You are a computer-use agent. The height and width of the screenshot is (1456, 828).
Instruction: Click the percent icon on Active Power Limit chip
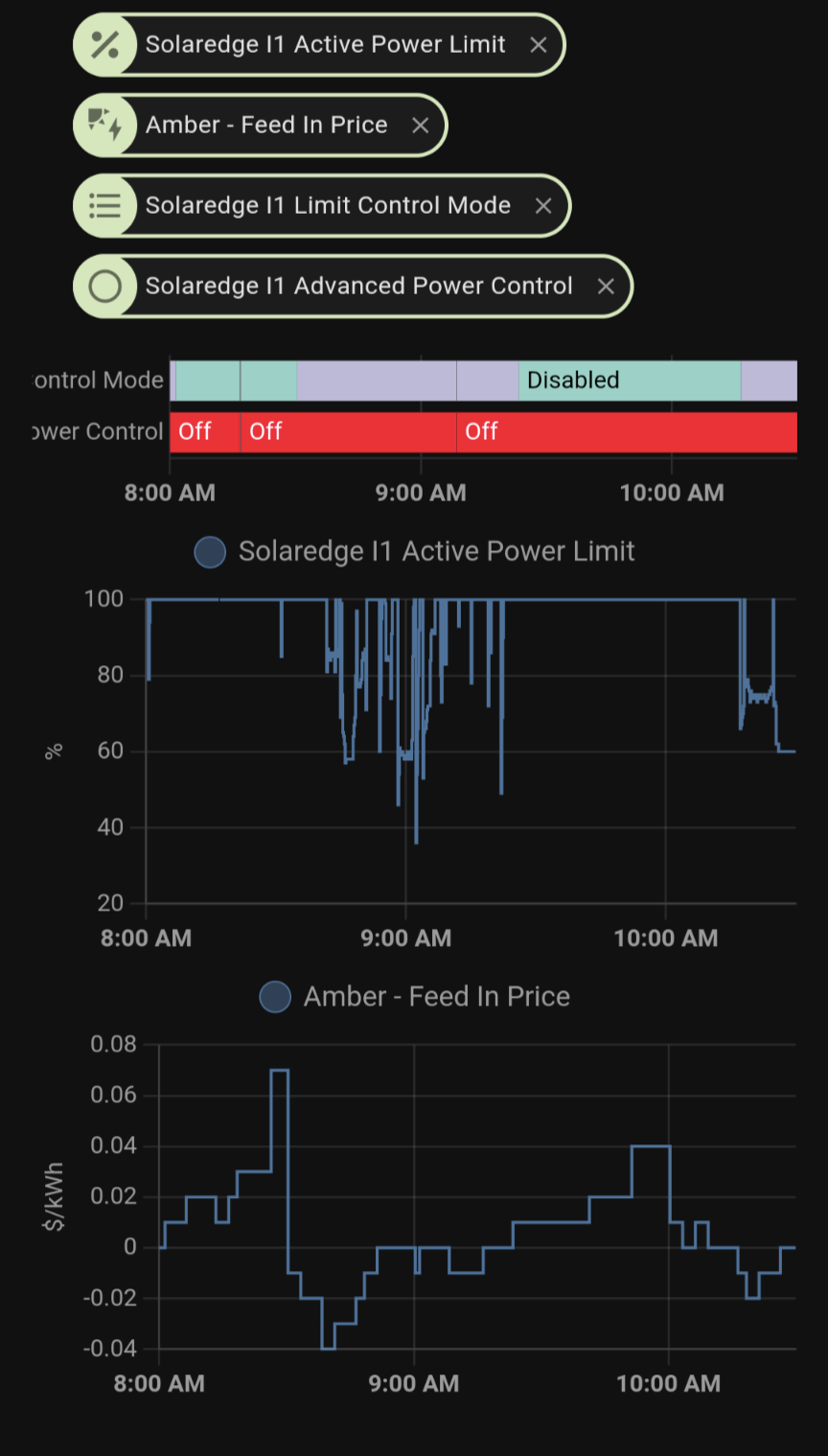105,44
